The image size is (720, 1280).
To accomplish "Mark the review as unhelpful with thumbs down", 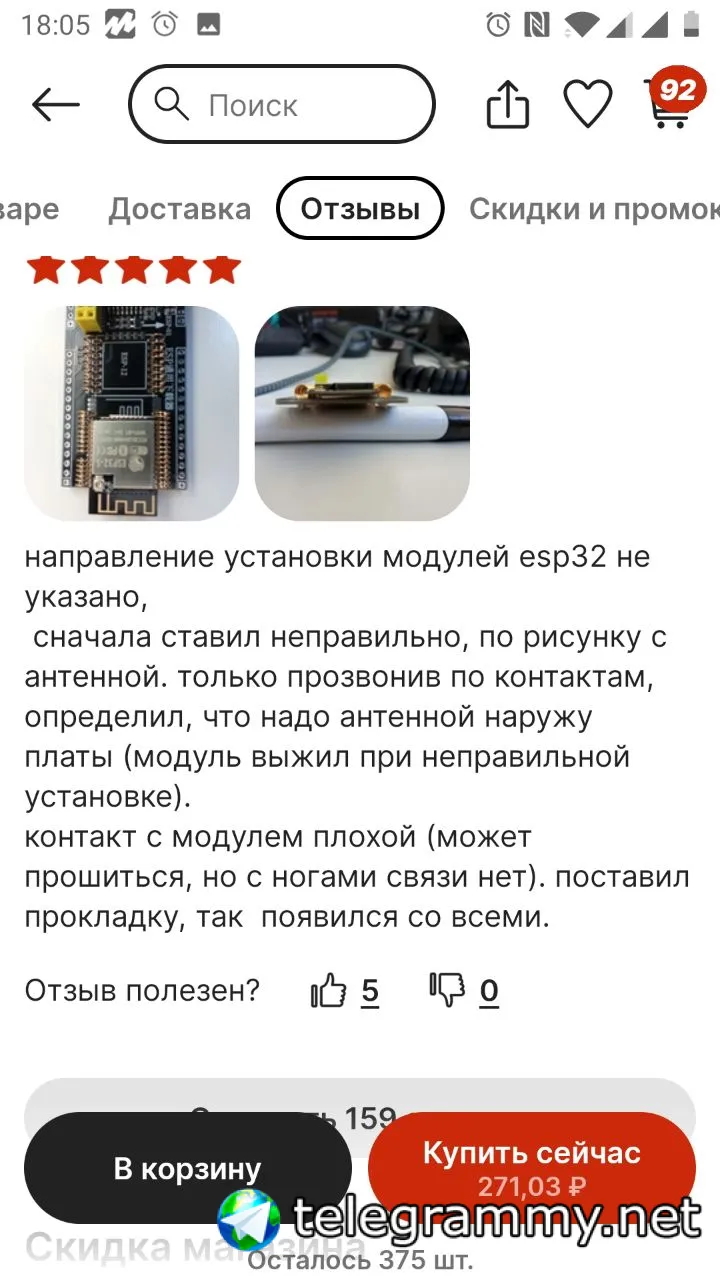I will click(447, 991).
